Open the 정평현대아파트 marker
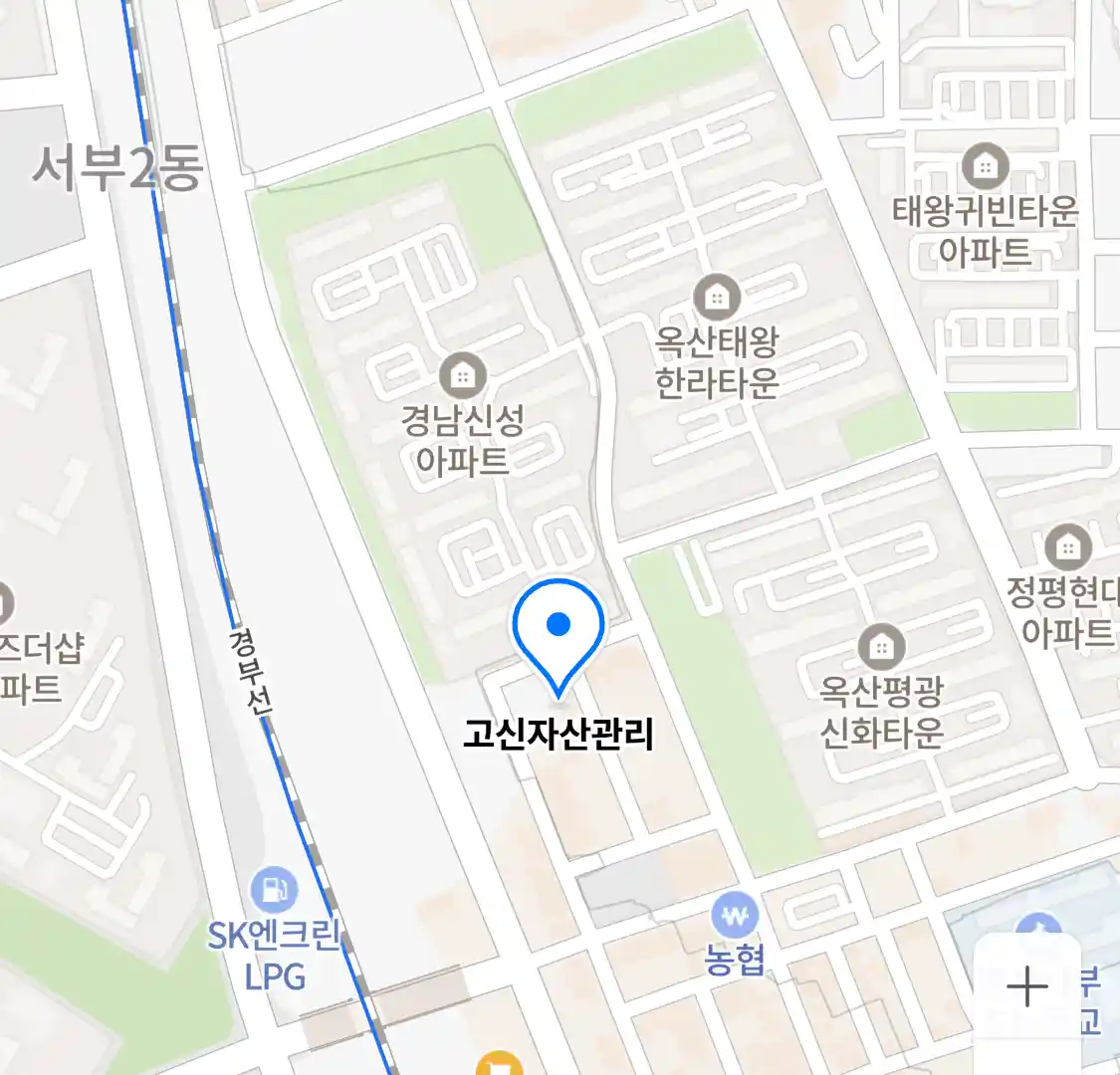 (1067, 547)
